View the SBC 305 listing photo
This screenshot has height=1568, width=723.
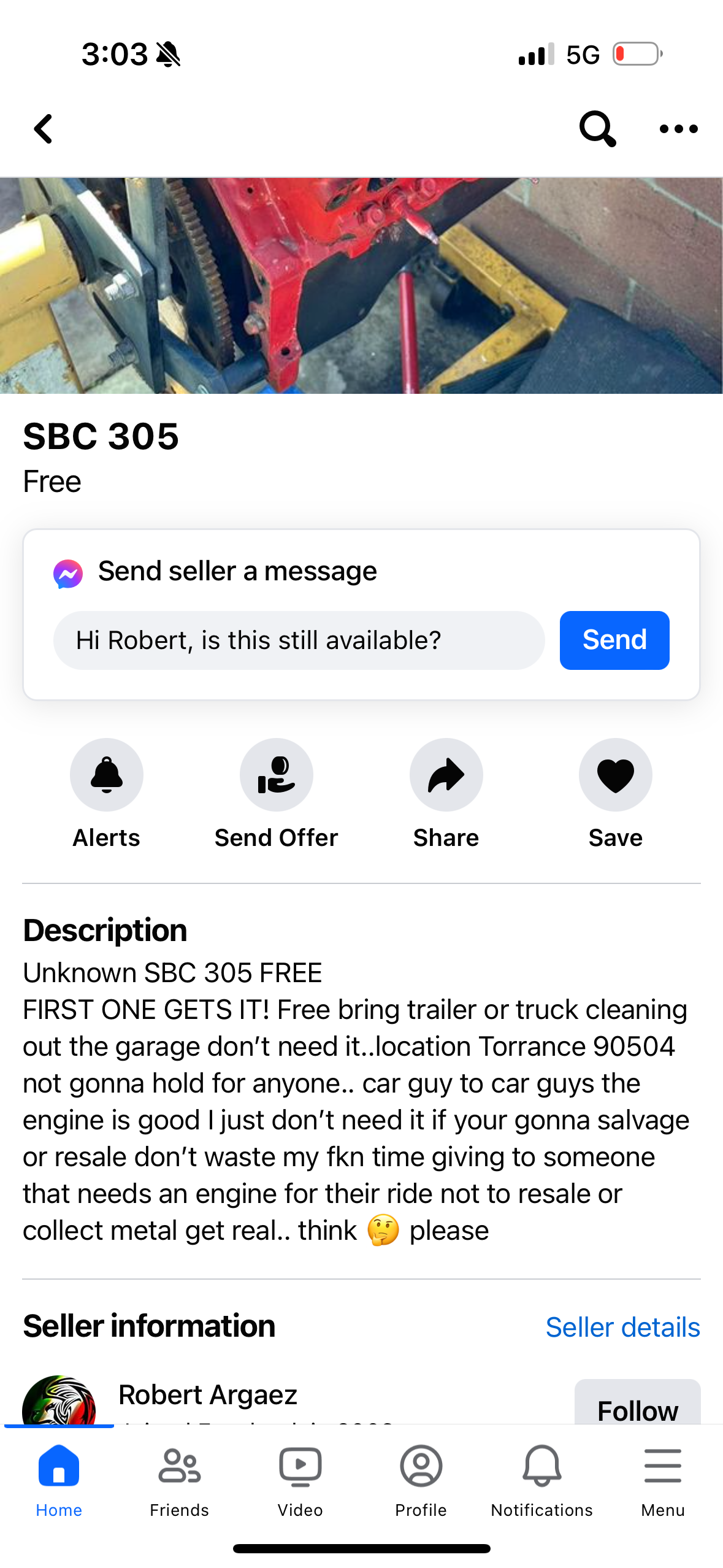pos(361,286)
